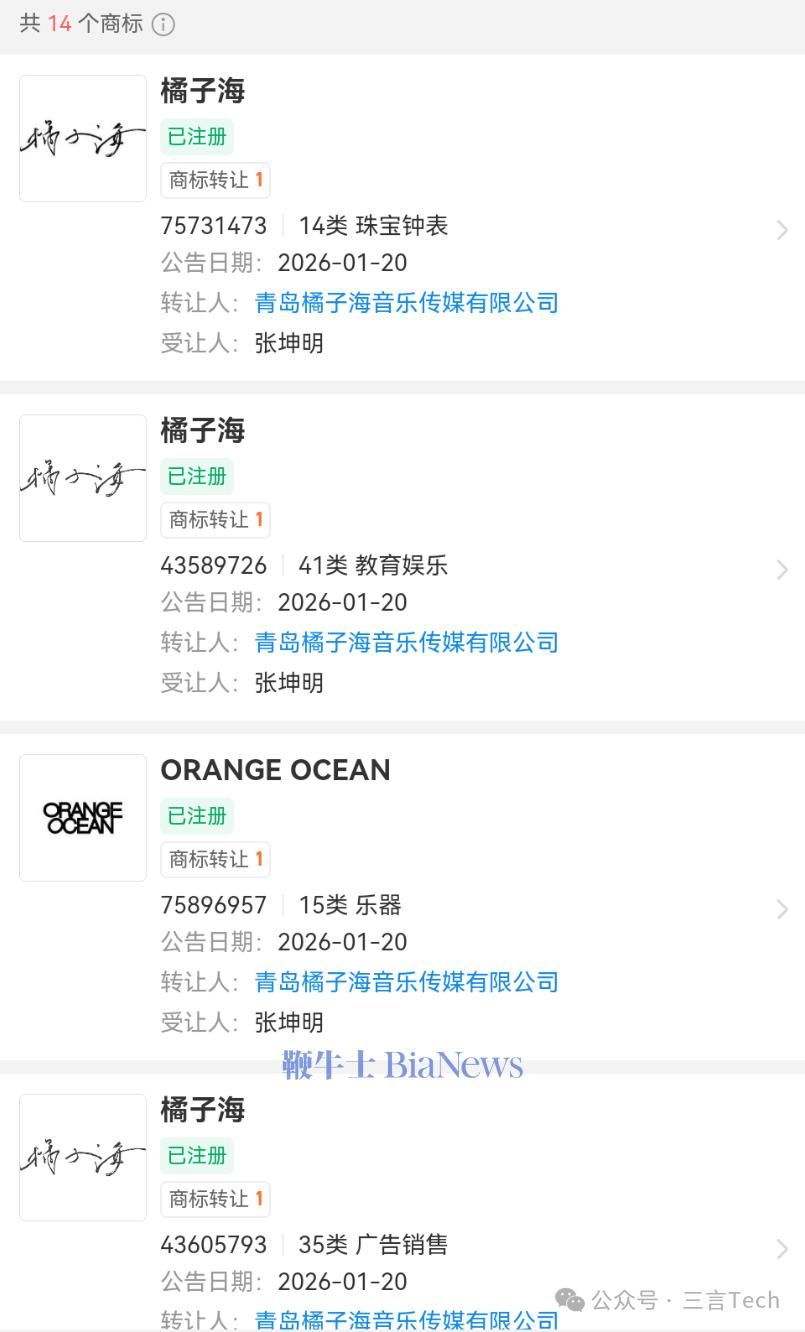Open the ORANGE OCEAN trademark 75896957
This screenshot has width=805, height=1332.
click(x=782, y=909)
